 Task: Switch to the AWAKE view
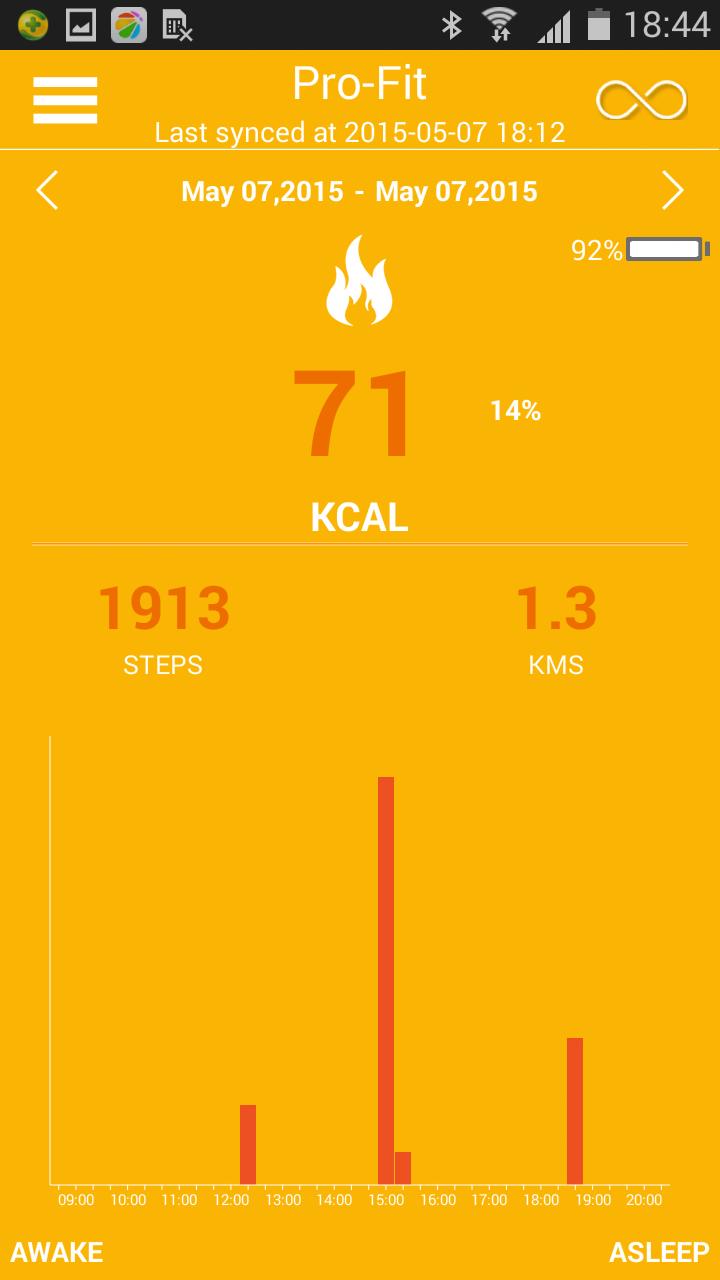57,1251
